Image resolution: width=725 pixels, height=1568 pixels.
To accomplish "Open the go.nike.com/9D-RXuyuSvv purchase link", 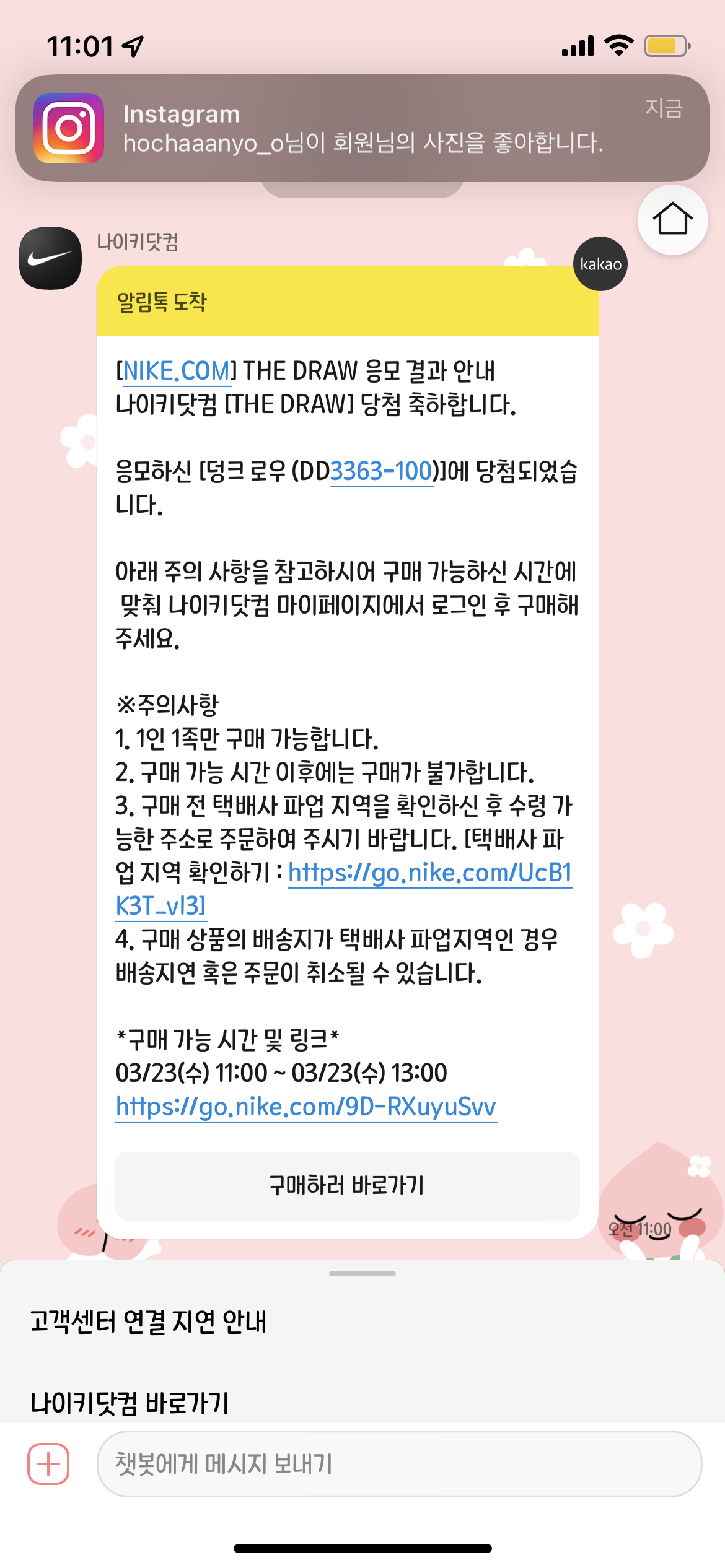I will [x=306, y=1107].
